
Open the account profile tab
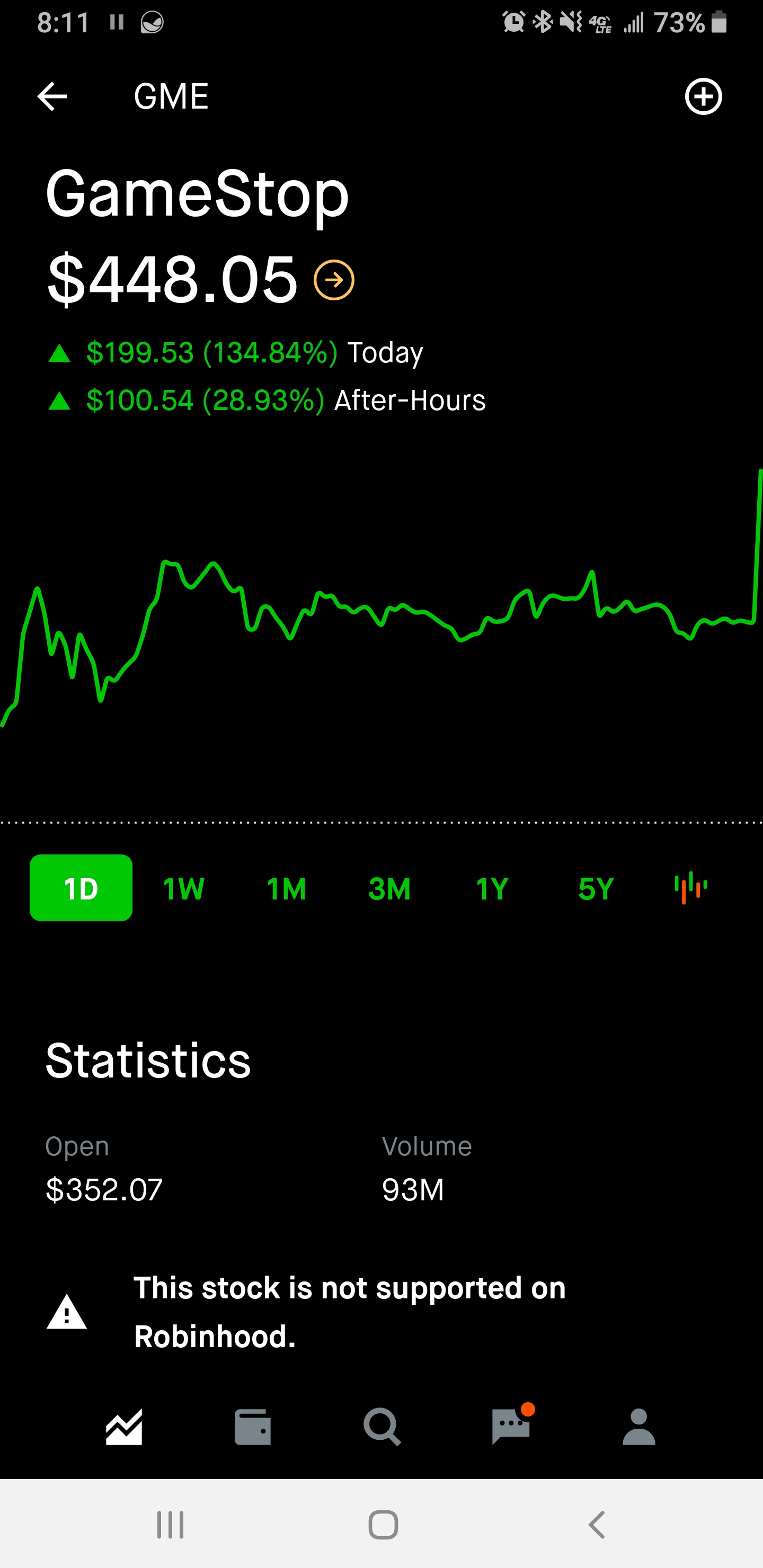[639, 1427]
